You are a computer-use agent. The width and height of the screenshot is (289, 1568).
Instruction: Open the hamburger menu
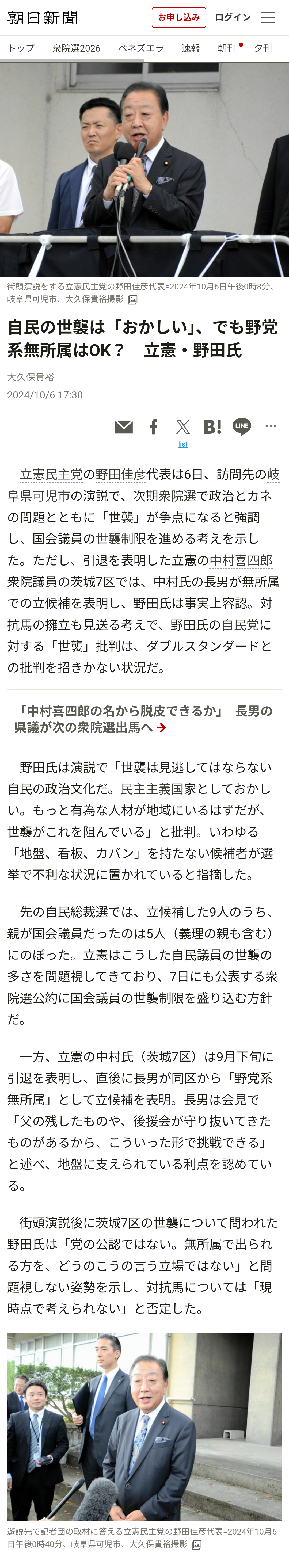click(x=268, y=18)
